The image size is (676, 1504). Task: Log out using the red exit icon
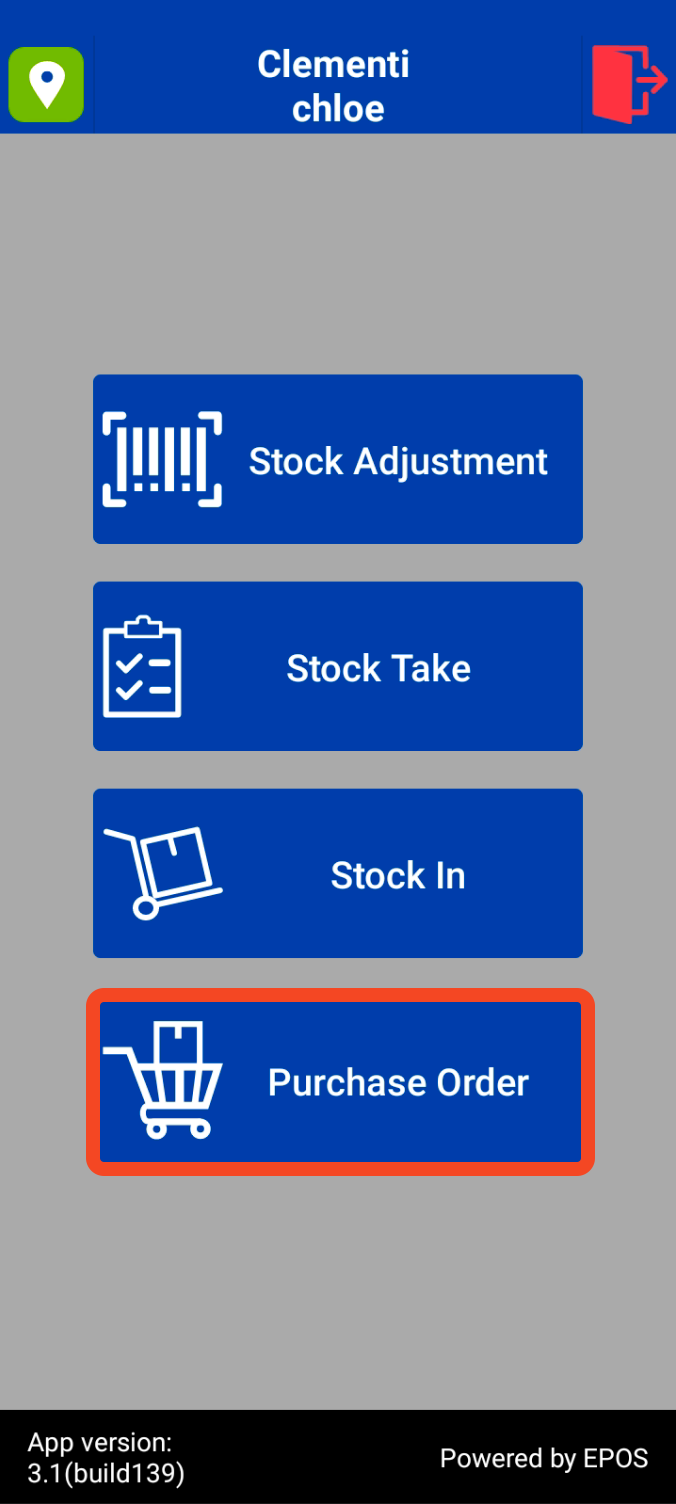pyautogui.click(x=629, y=85)
